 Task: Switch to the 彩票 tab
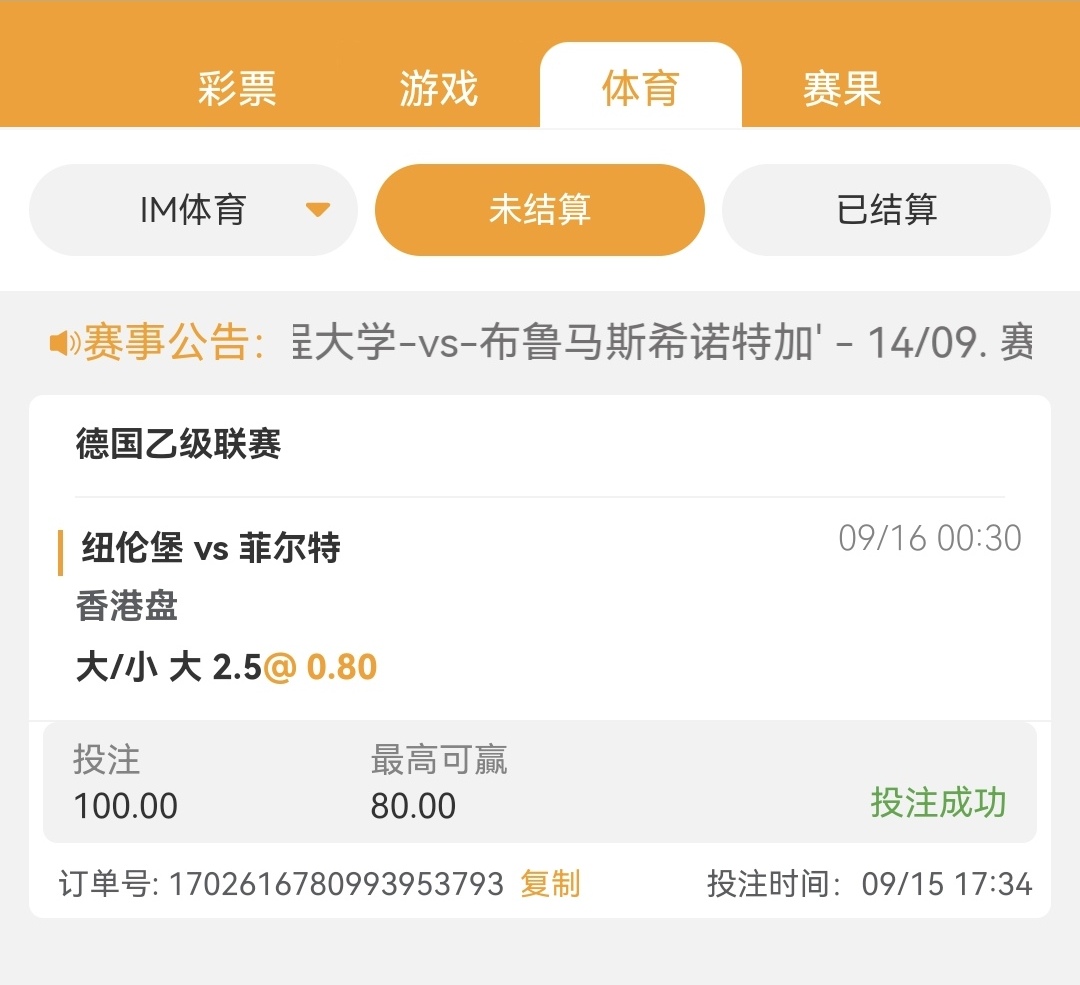(237, 89)
